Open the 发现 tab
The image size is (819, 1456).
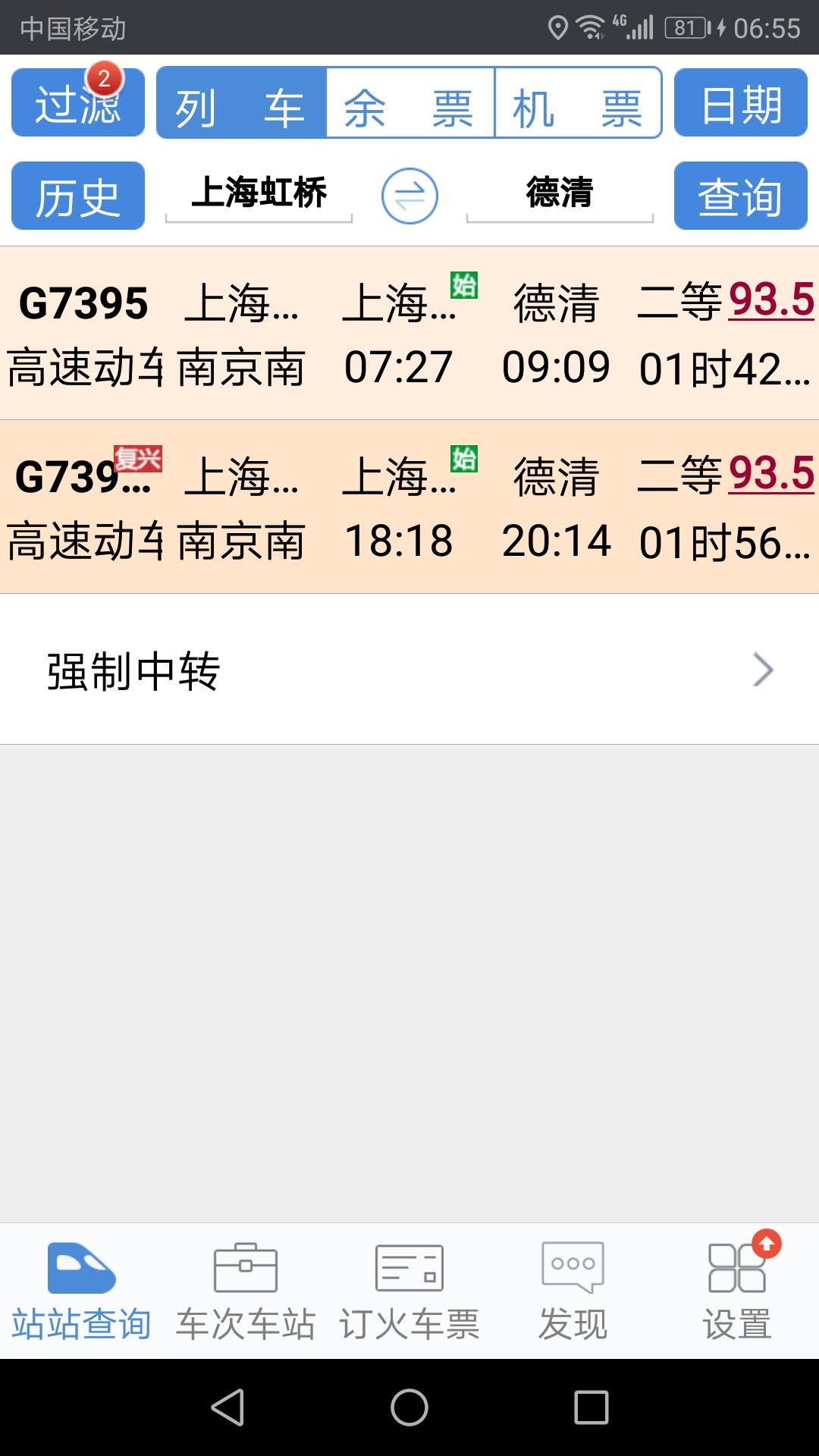tap(573, 1291)
